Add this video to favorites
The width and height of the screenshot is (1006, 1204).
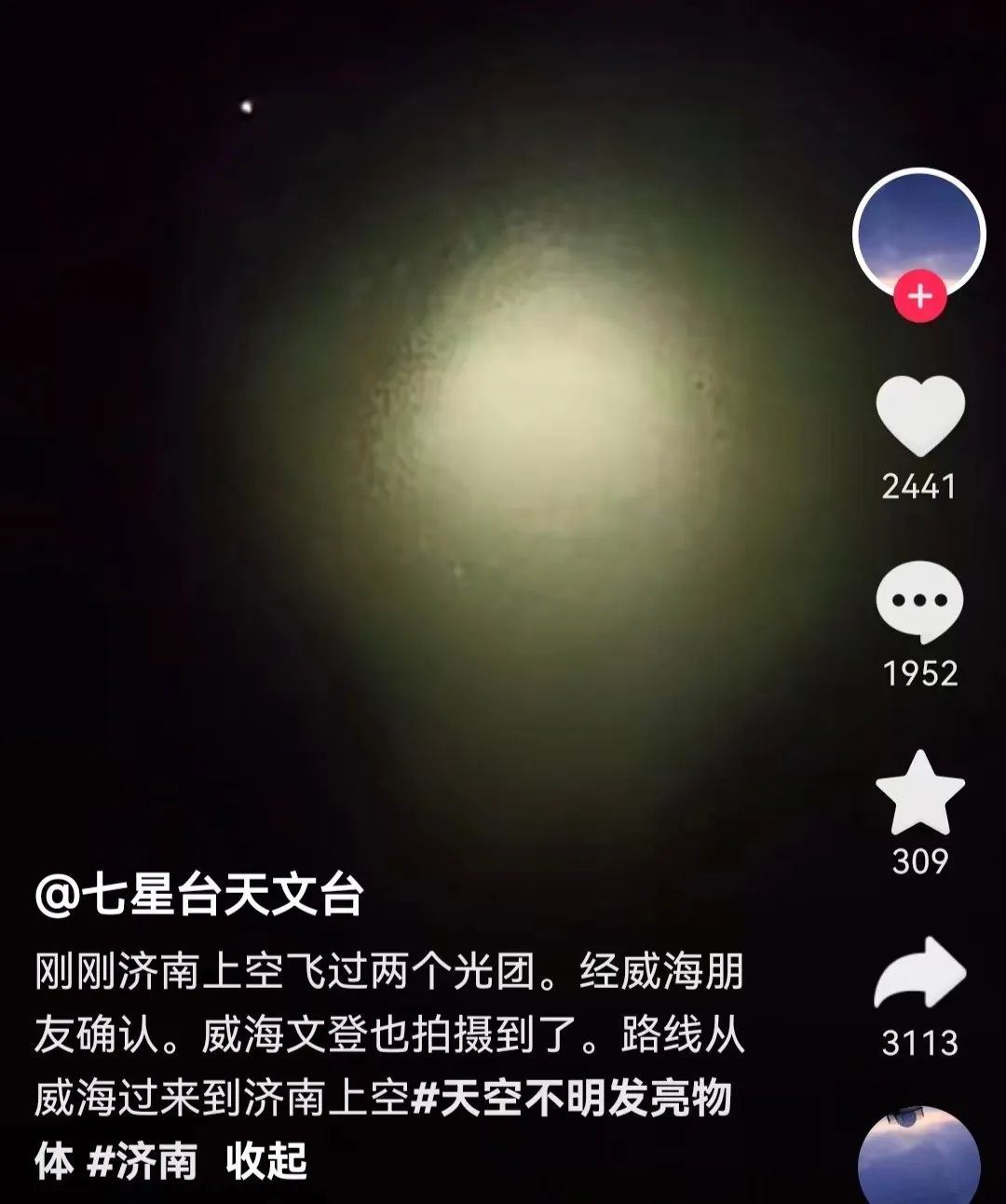coord(919,793)
